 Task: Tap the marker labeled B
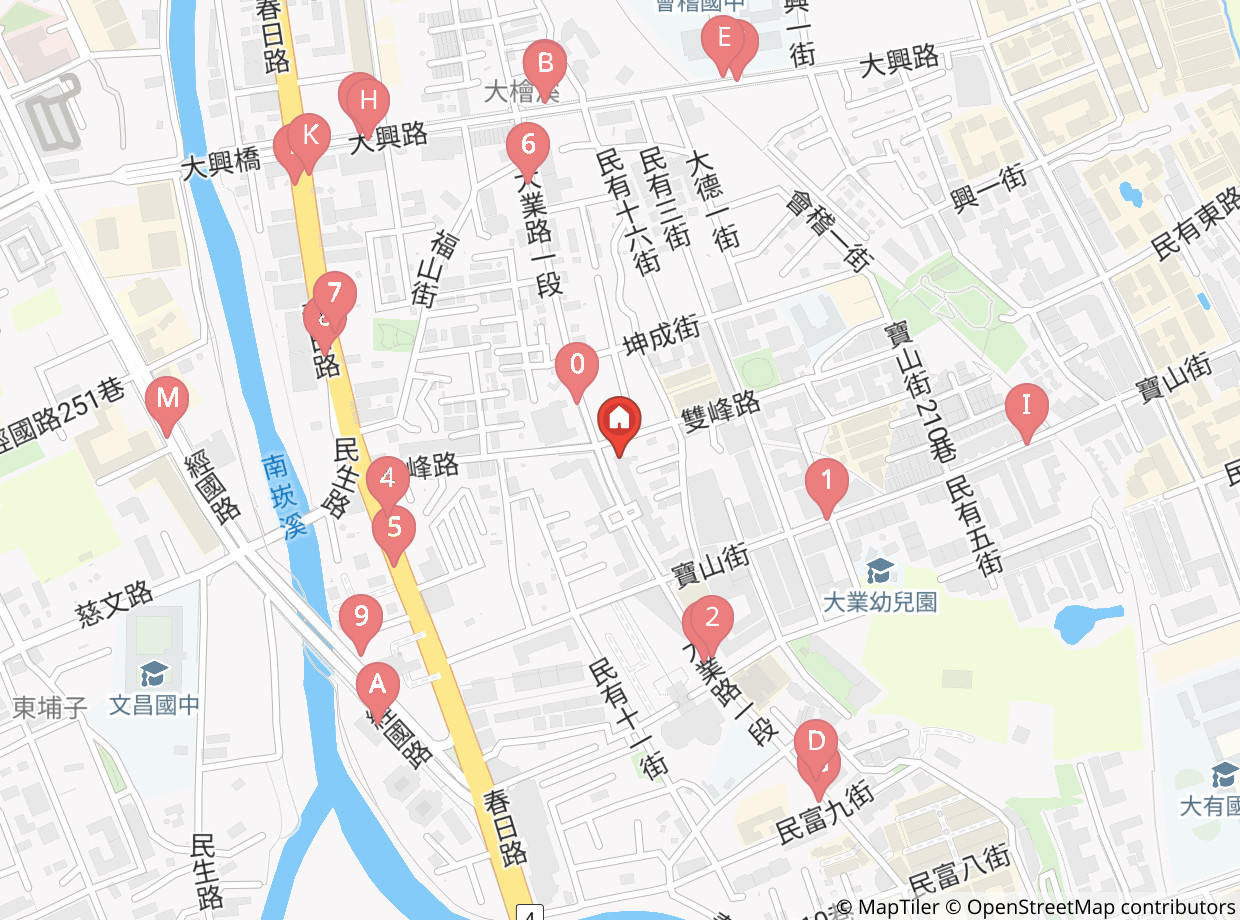click(x=545, y=70)
